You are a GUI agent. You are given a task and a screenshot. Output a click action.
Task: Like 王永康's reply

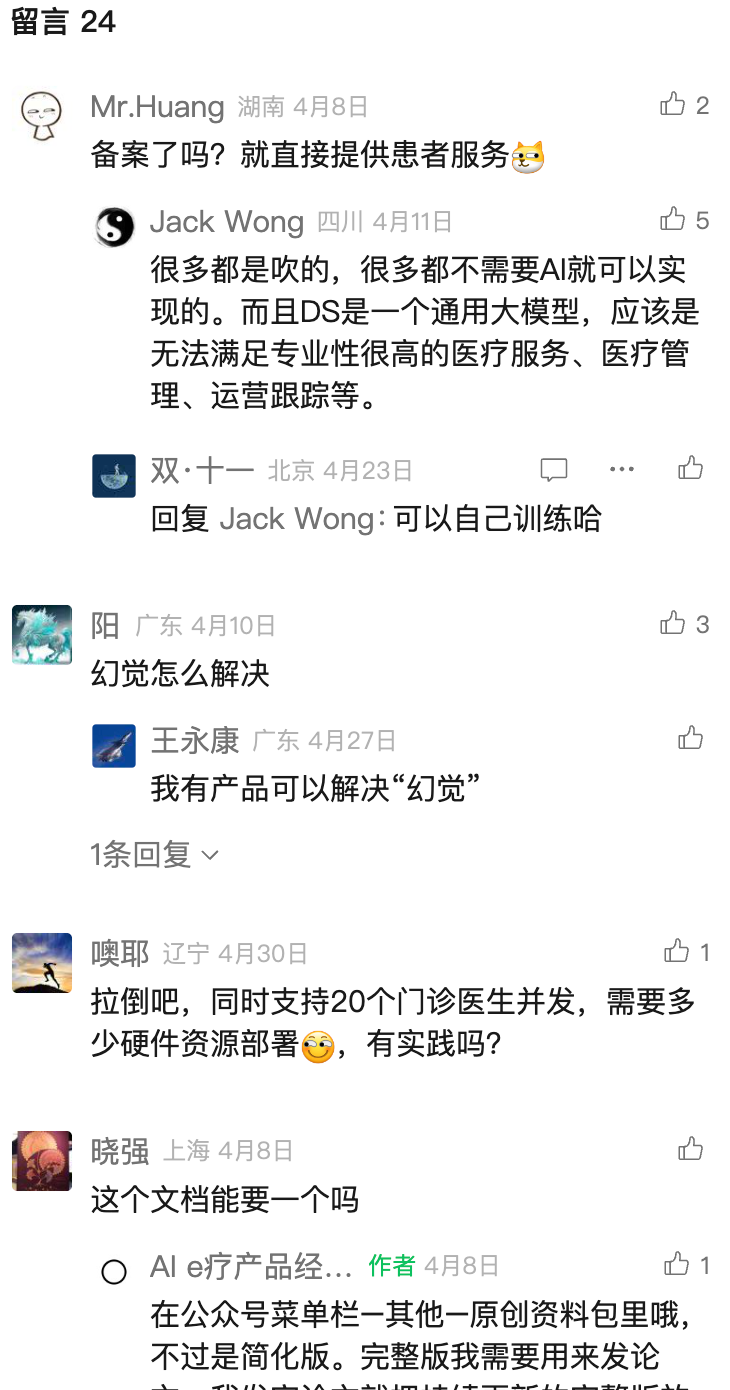coord(690,739)
